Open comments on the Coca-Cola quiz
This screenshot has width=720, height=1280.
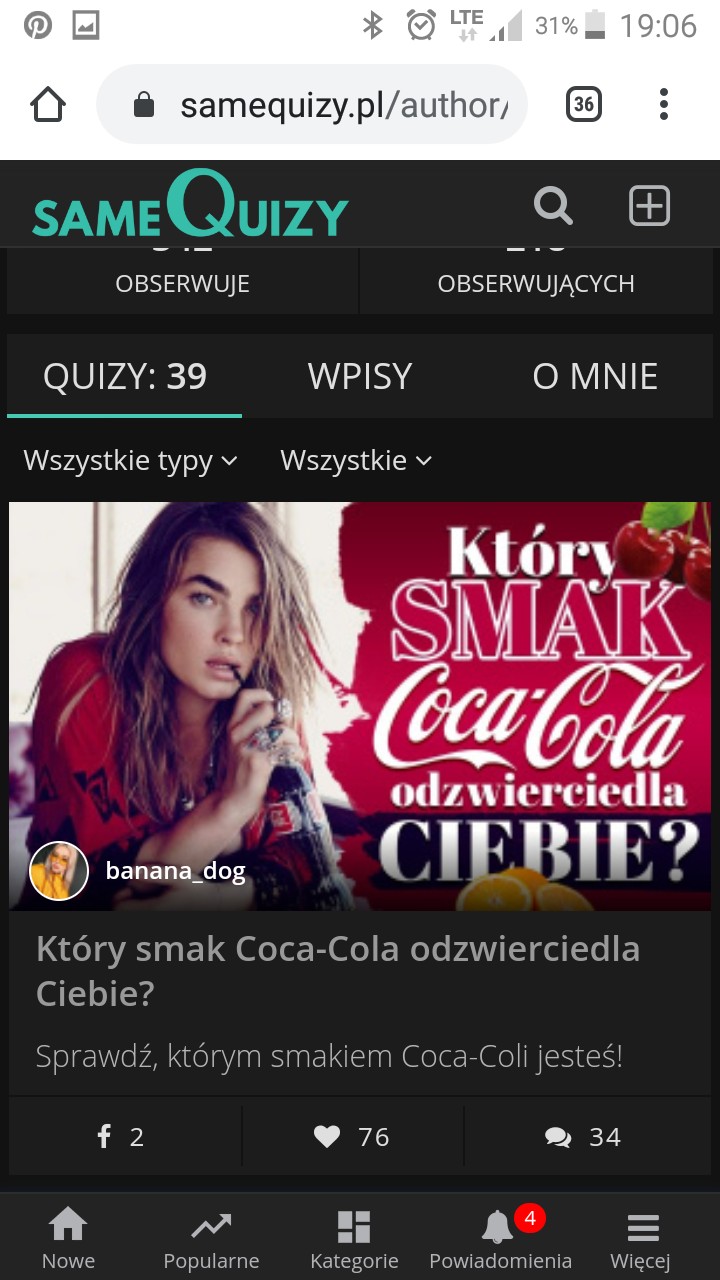pos(583,1137)
